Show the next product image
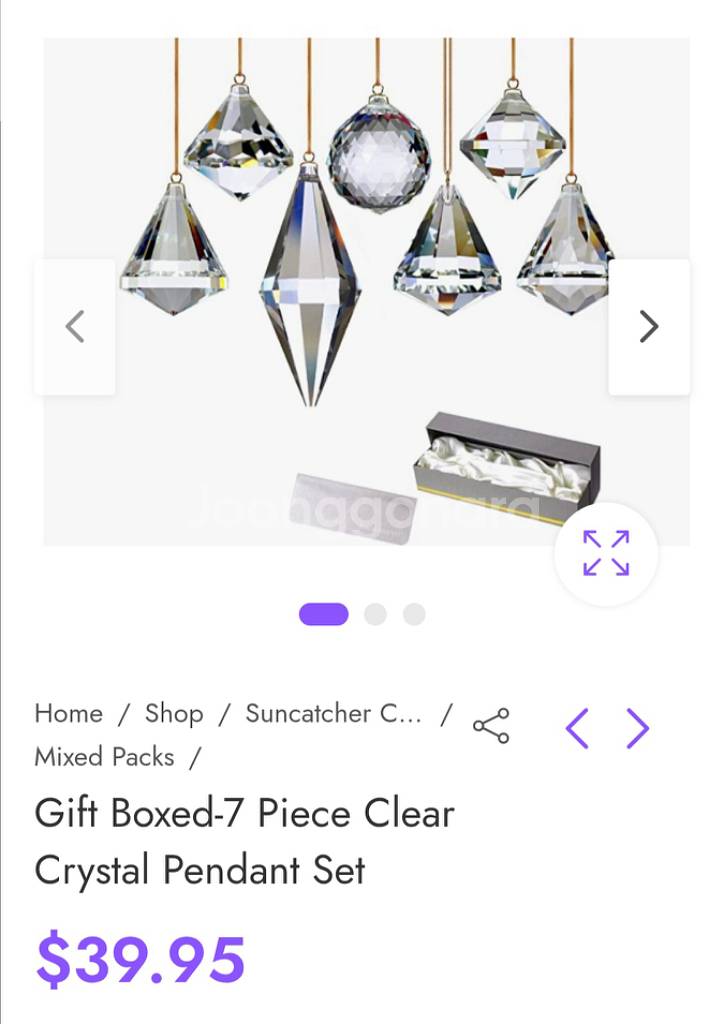Image resolution: width=724 pixels, height=1024 pixels. tap(649, 327)
